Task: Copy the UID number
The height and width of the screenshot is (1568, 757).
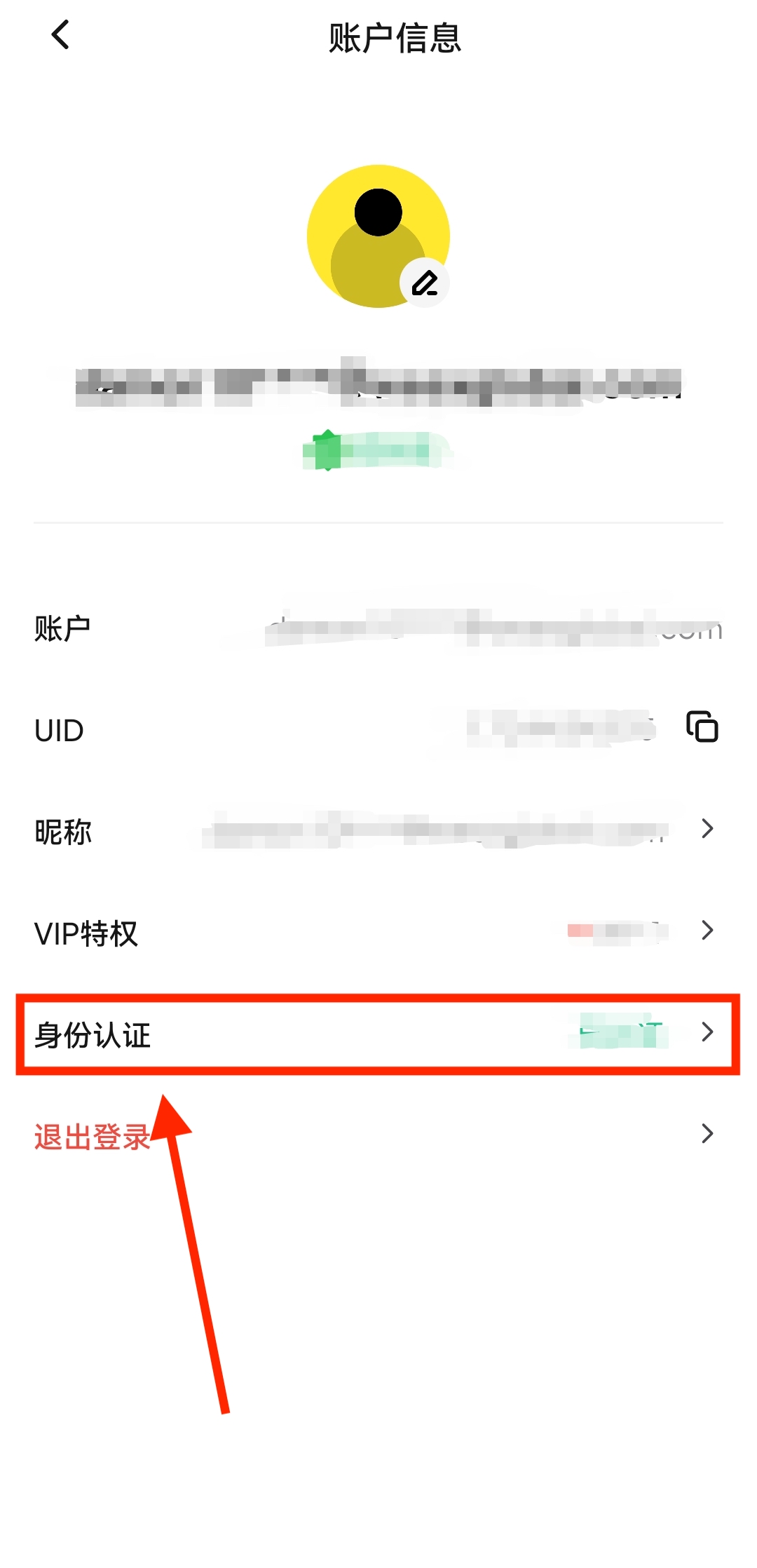Action: click(702, 726)
